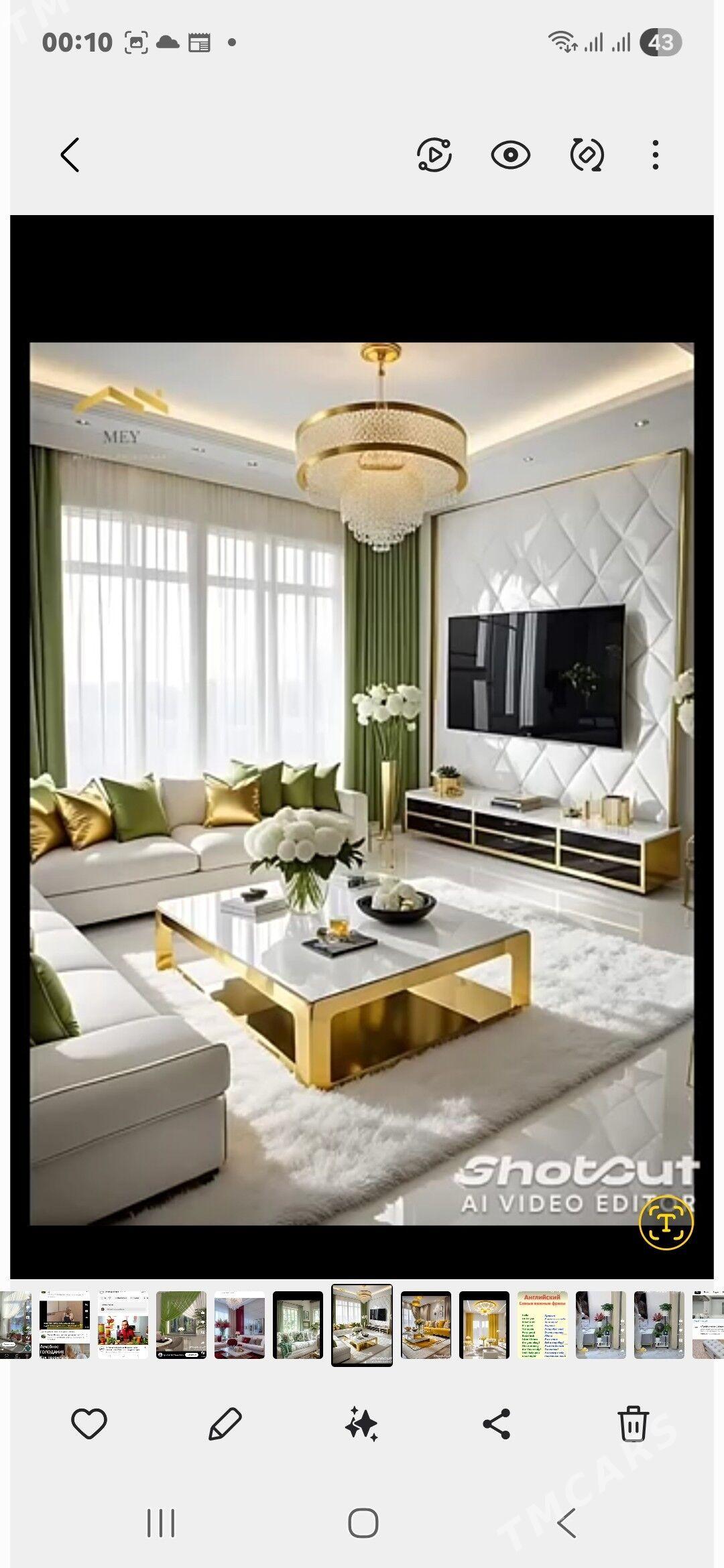The height and width of the screenshot is (1568, 724).
Task: Extract text with the yellow T icon
Action: point(666,1224)
